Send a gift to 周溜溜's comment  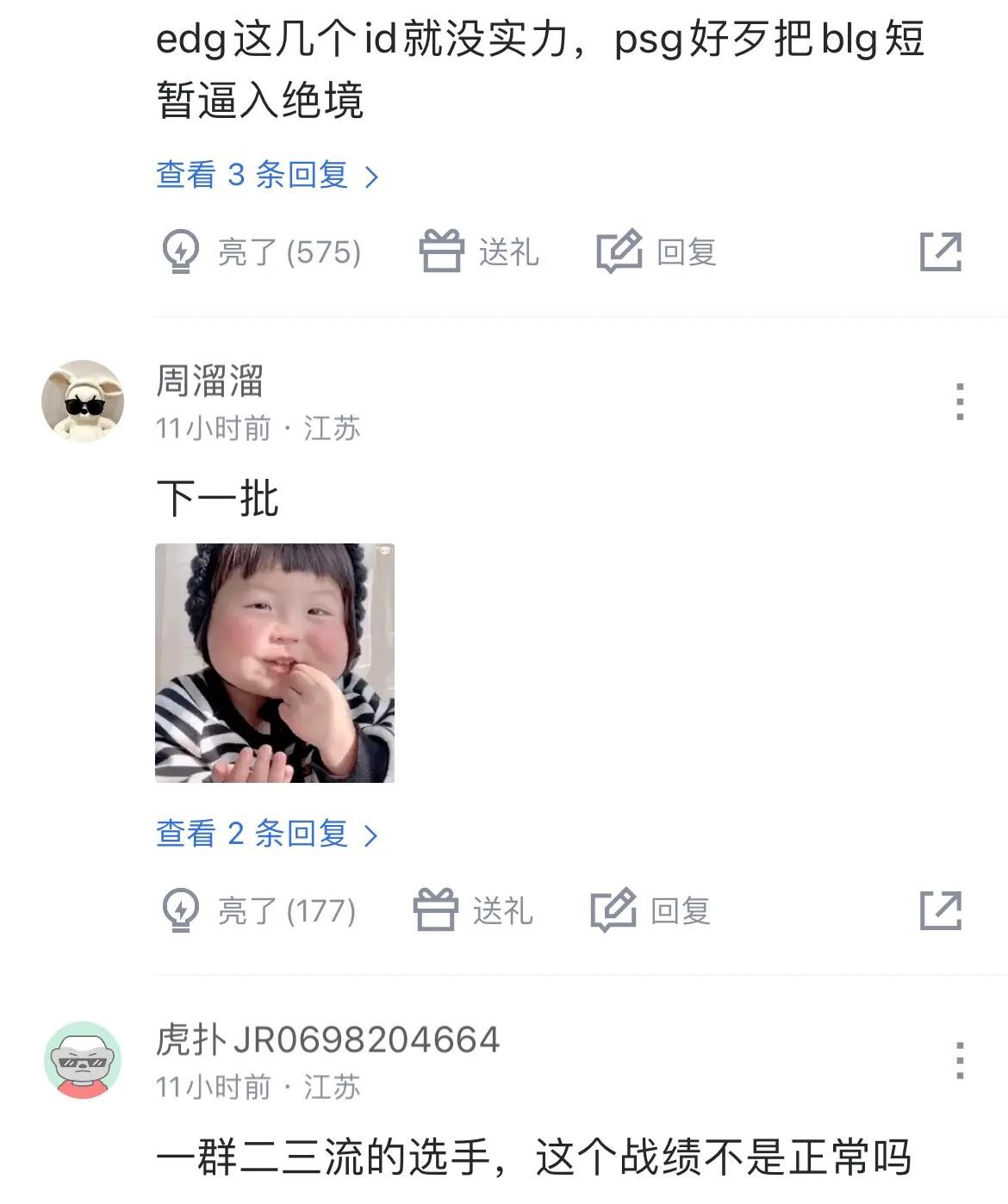tap(474, 910)
